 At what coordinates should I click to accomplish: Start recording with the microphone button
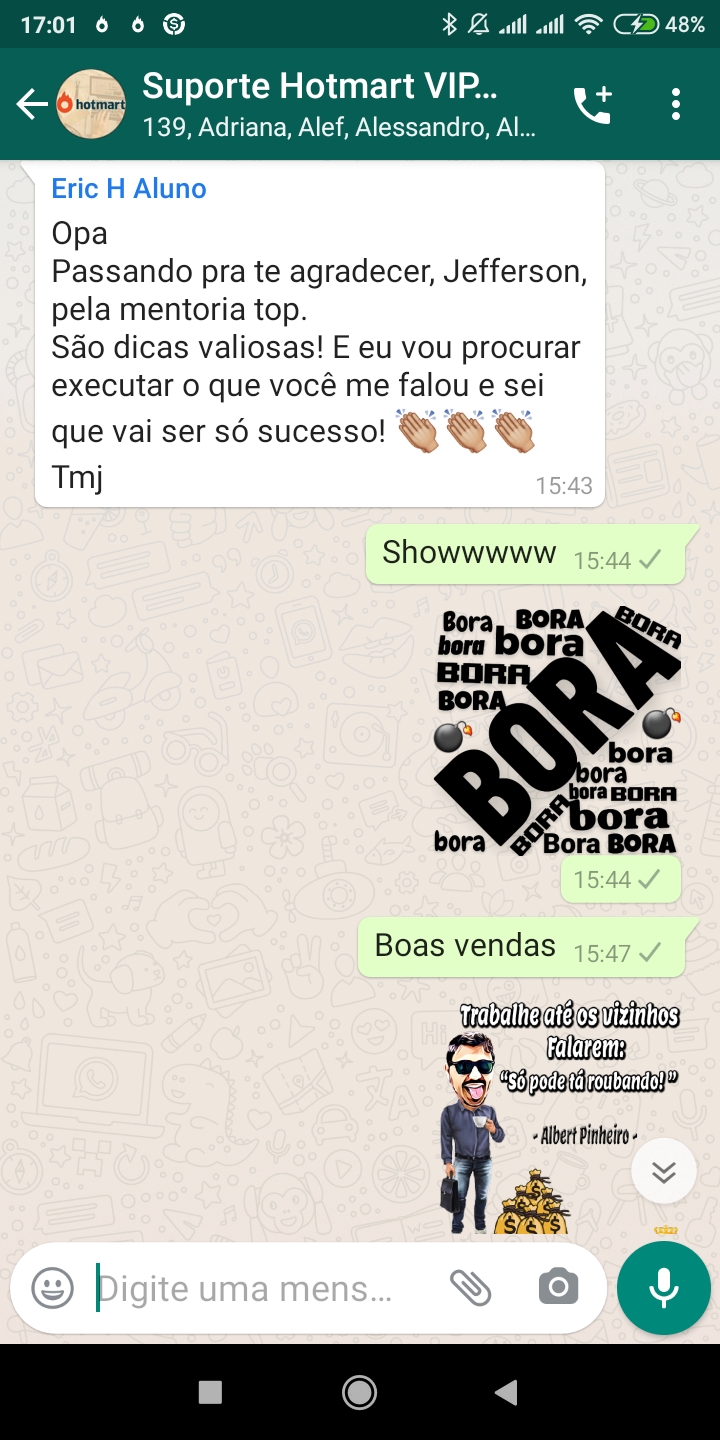click(x=663, y=1288)
